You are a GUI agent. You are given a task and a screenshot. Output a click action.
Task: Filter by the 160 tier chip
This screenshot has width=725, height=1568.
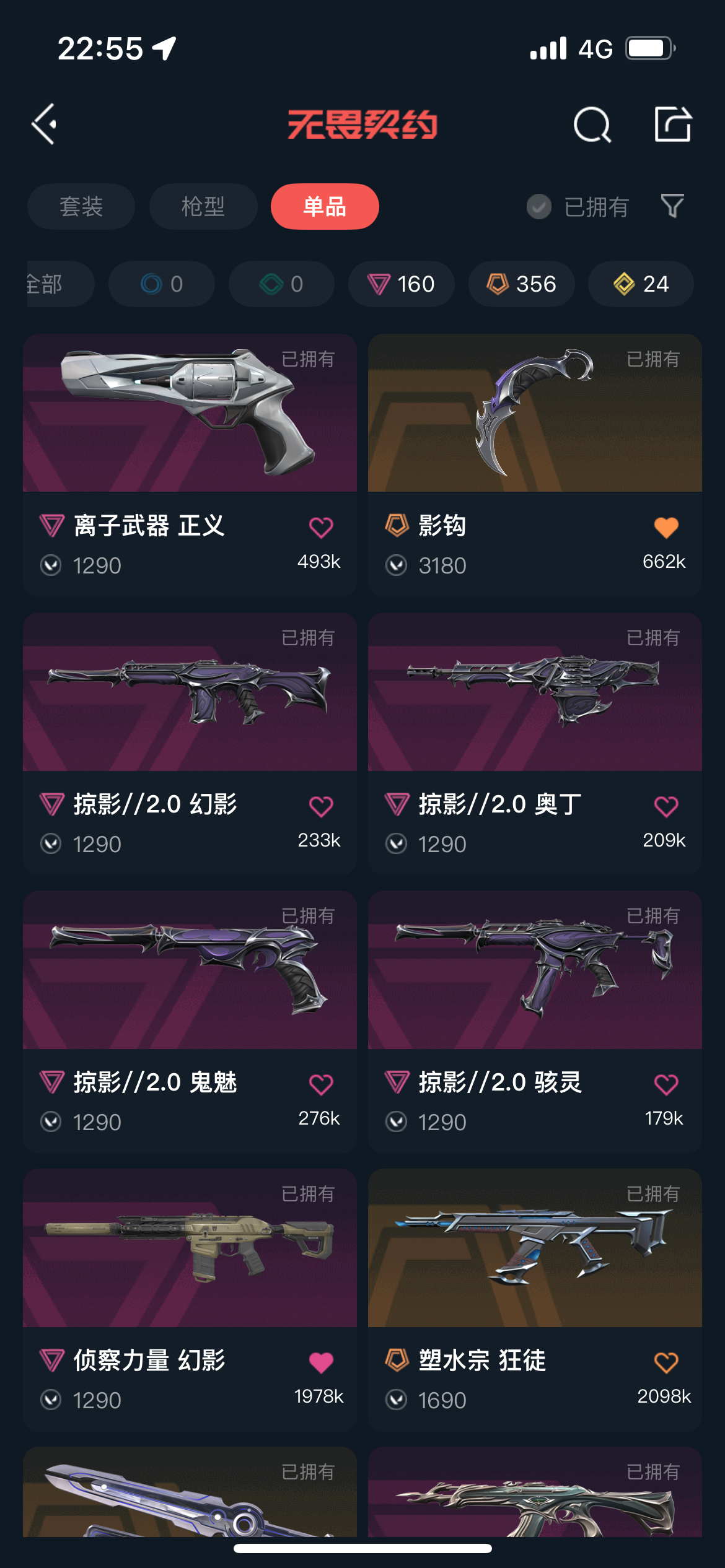401,284
